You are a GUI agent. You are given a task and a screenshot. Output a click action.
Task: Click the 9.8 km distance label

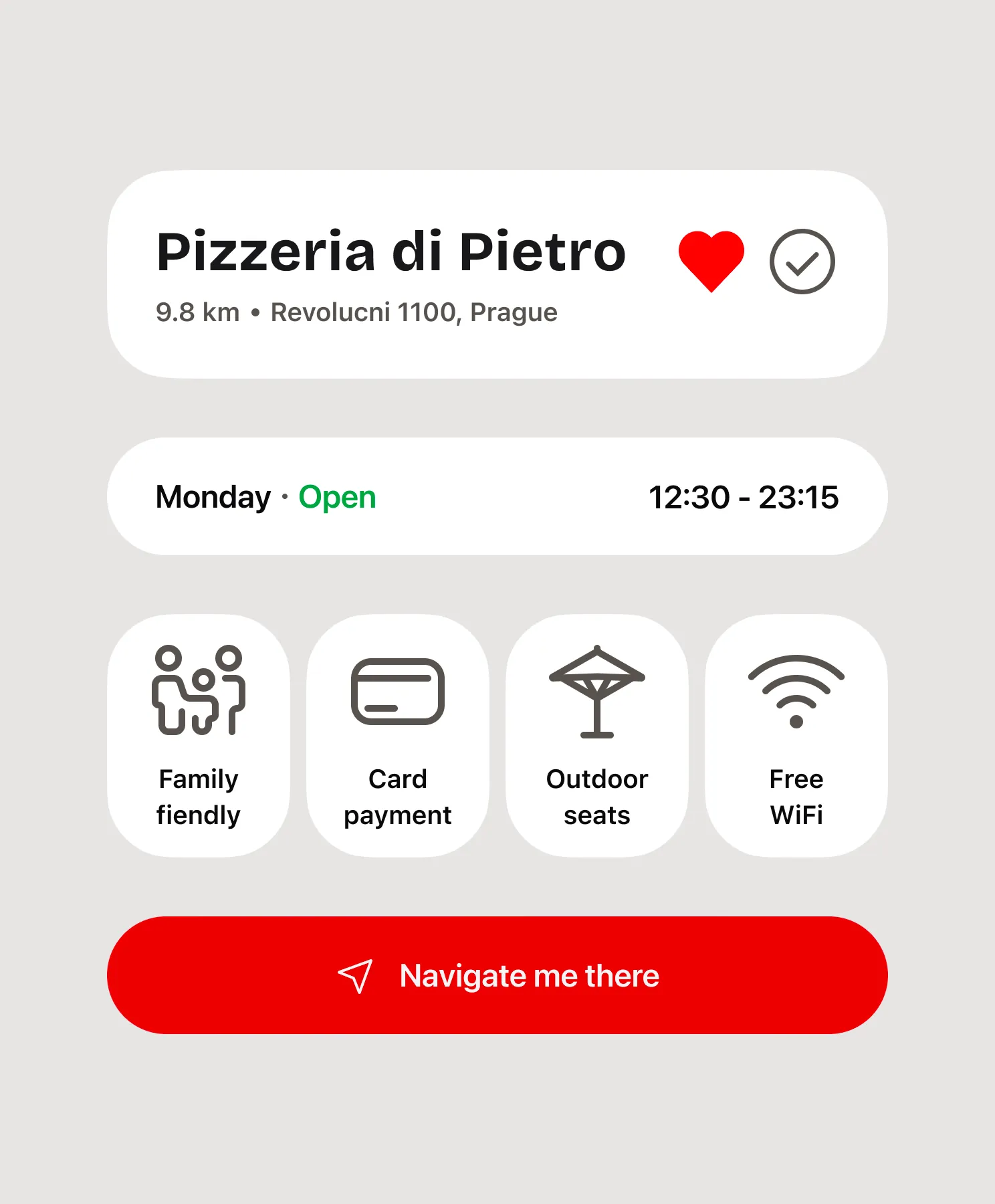197,312
